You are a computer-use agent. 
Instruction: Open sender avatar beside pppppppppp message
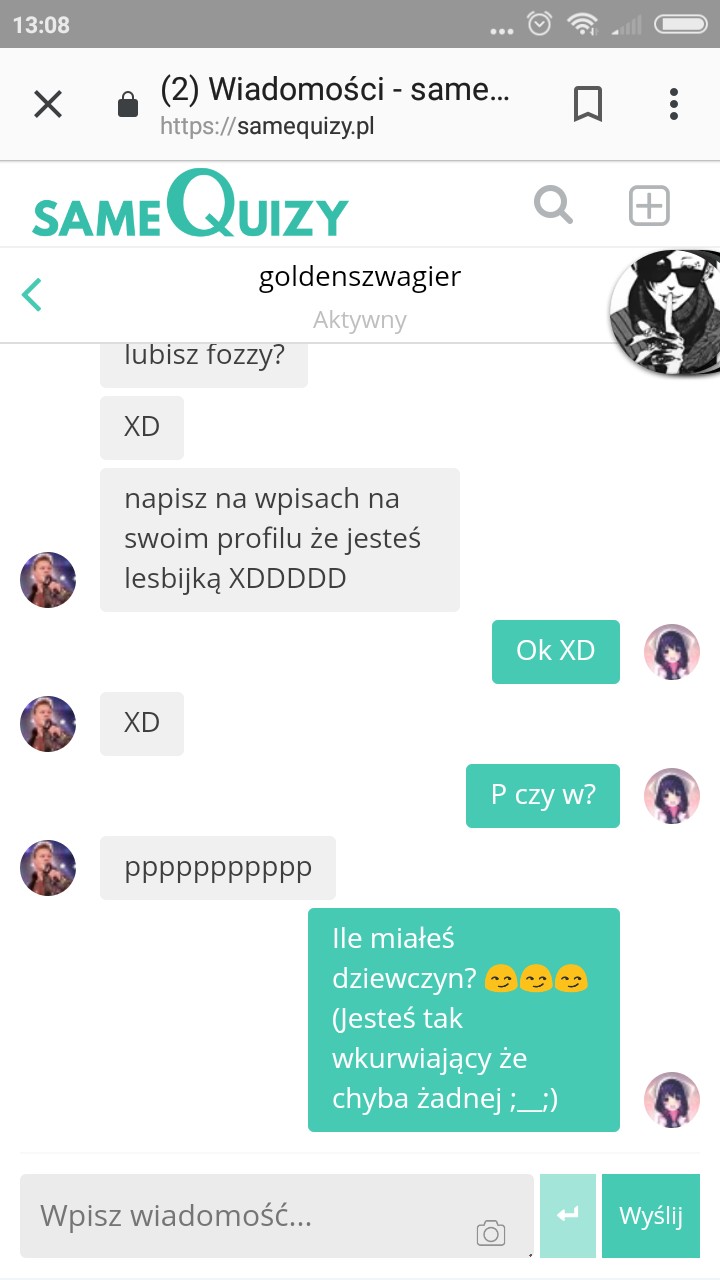click(48, 868)
